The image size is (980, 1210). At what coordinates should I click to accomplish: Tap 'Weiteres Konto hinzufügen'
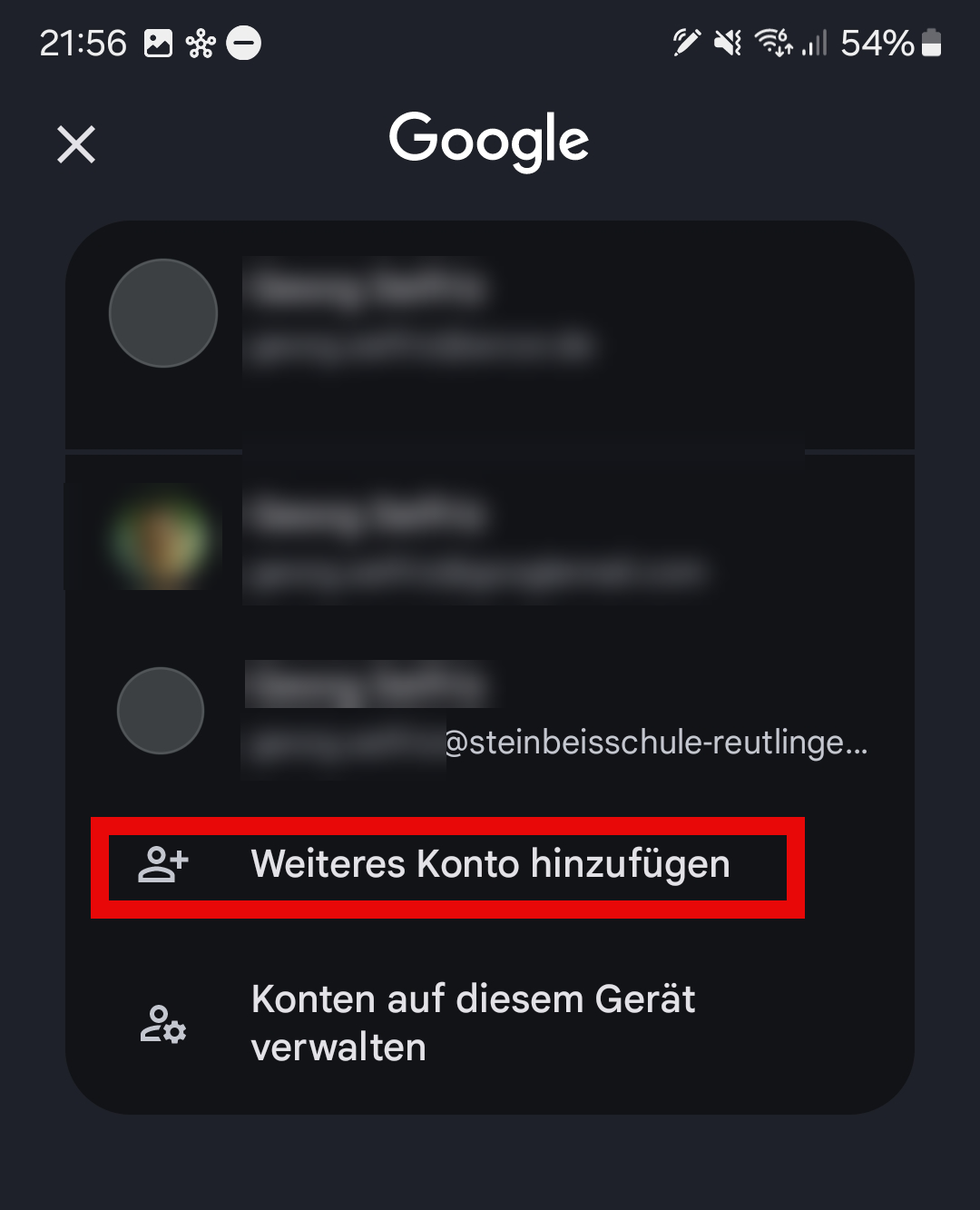point(490,864)
